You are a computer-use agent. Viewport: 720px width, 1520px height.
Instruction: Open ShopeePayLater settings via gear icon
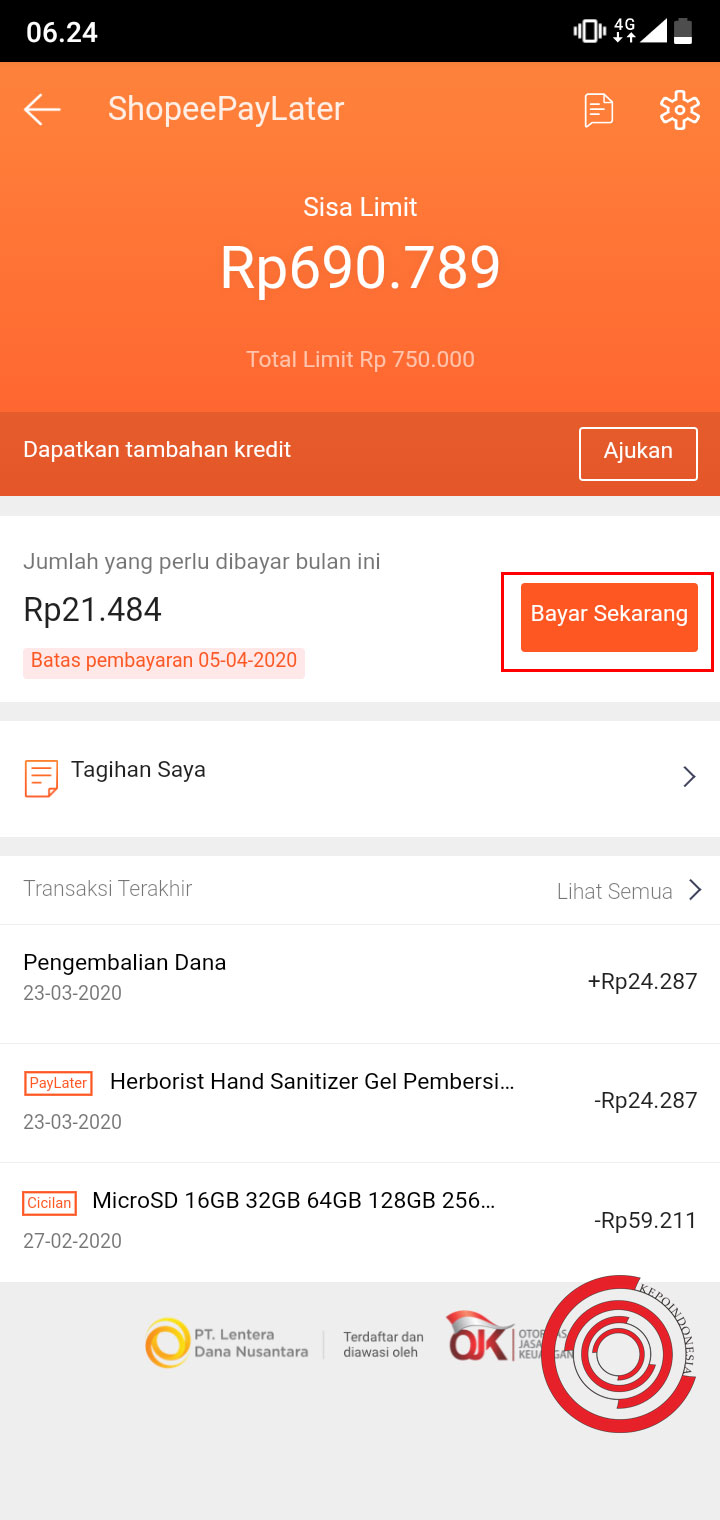(679, 110)
